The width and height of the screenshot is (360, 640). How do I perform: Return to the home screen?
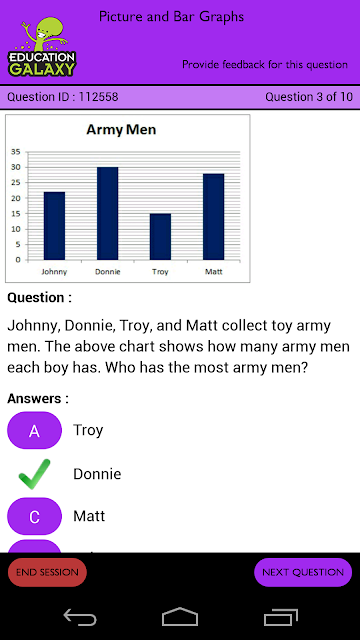(180, 617)
